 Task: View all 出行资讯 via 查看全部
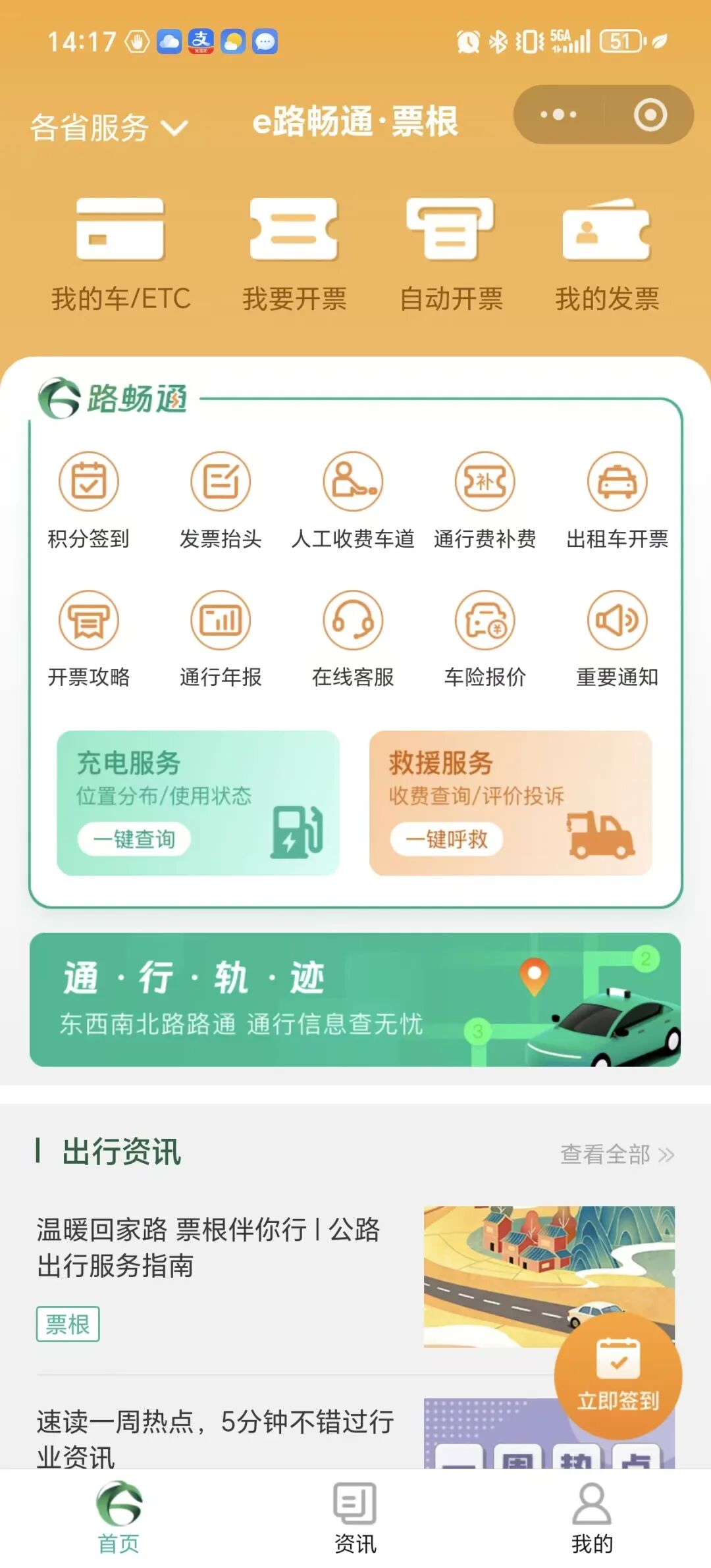[x=617, y=1154]
